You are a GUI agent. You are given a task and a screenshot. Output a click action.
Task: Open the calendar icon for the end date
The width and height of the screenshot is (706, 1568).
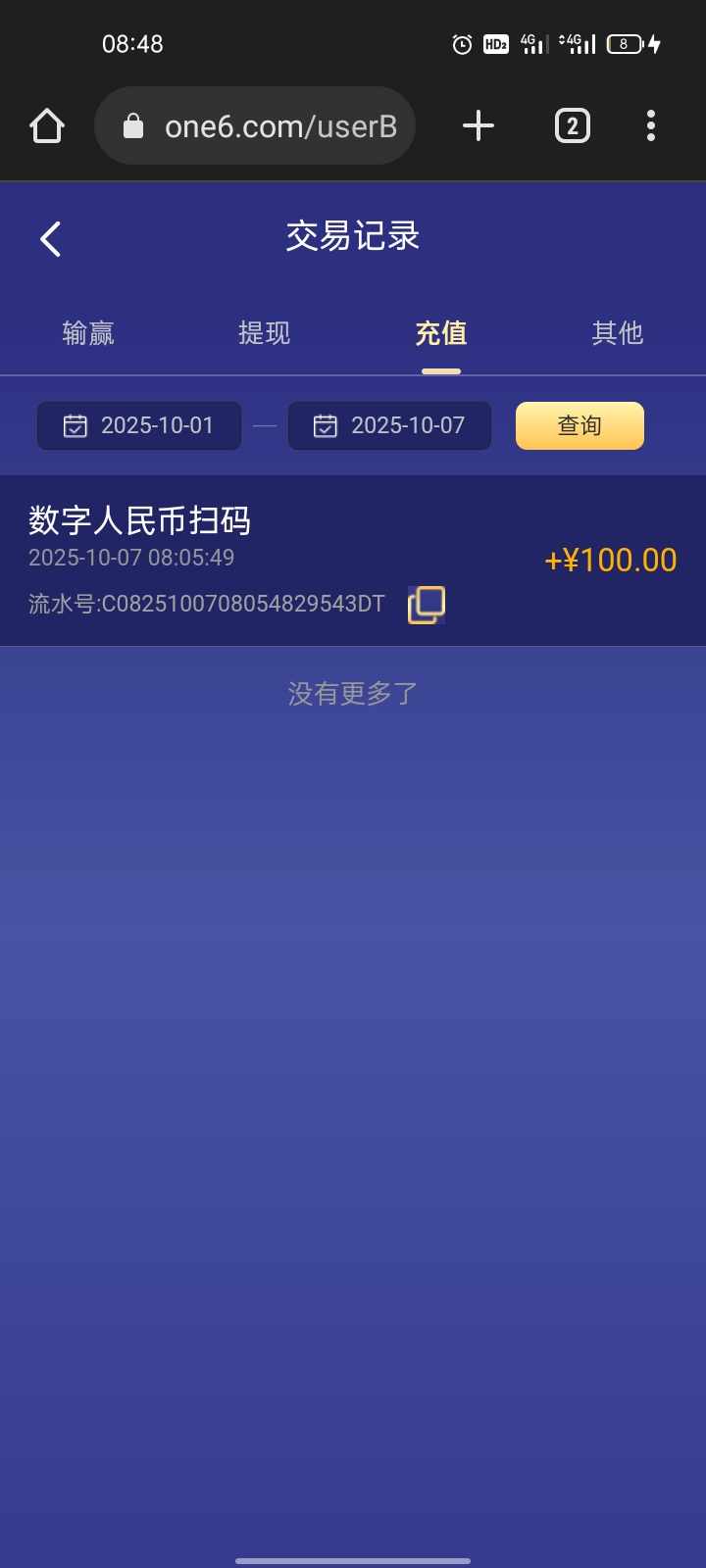[325, 425]
